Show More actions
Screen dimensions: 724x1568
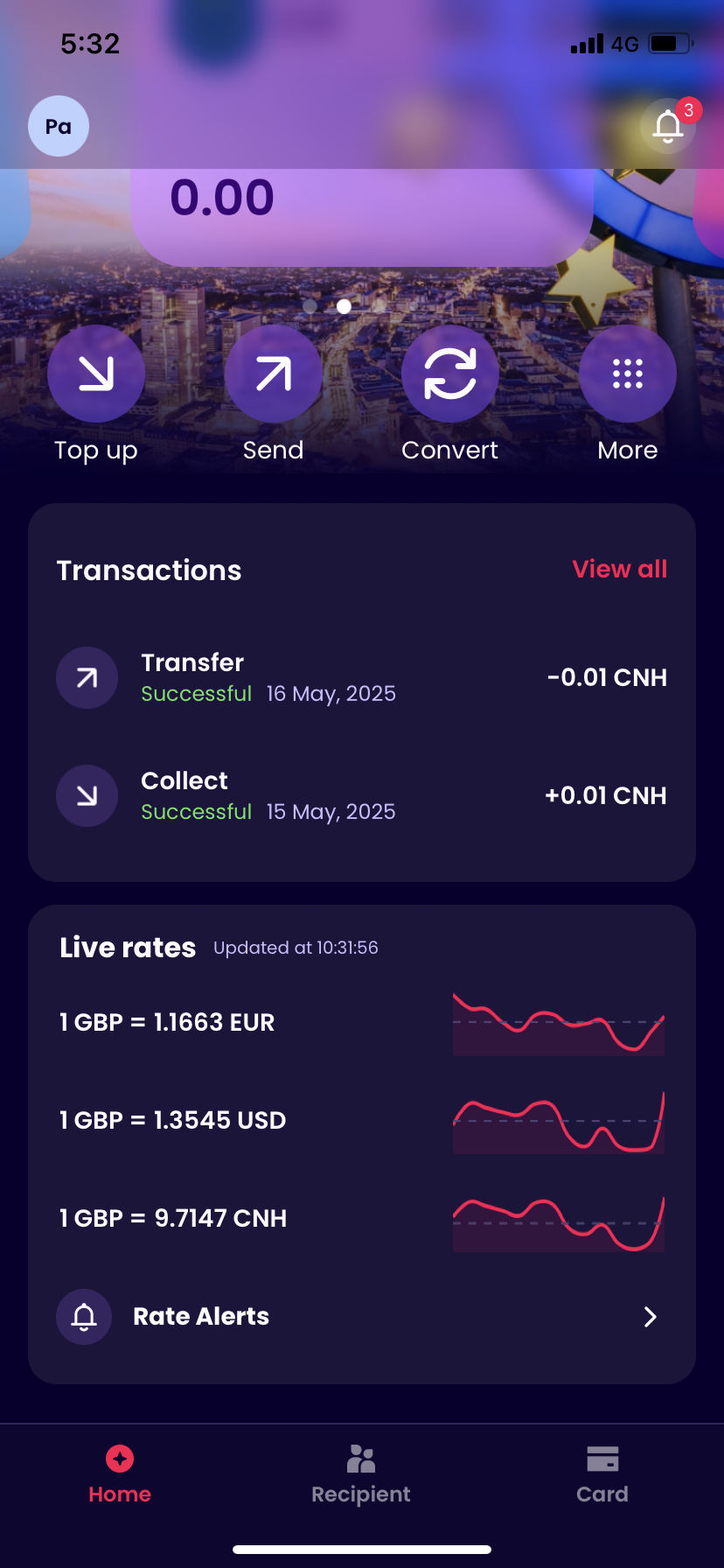coord(627,374)
